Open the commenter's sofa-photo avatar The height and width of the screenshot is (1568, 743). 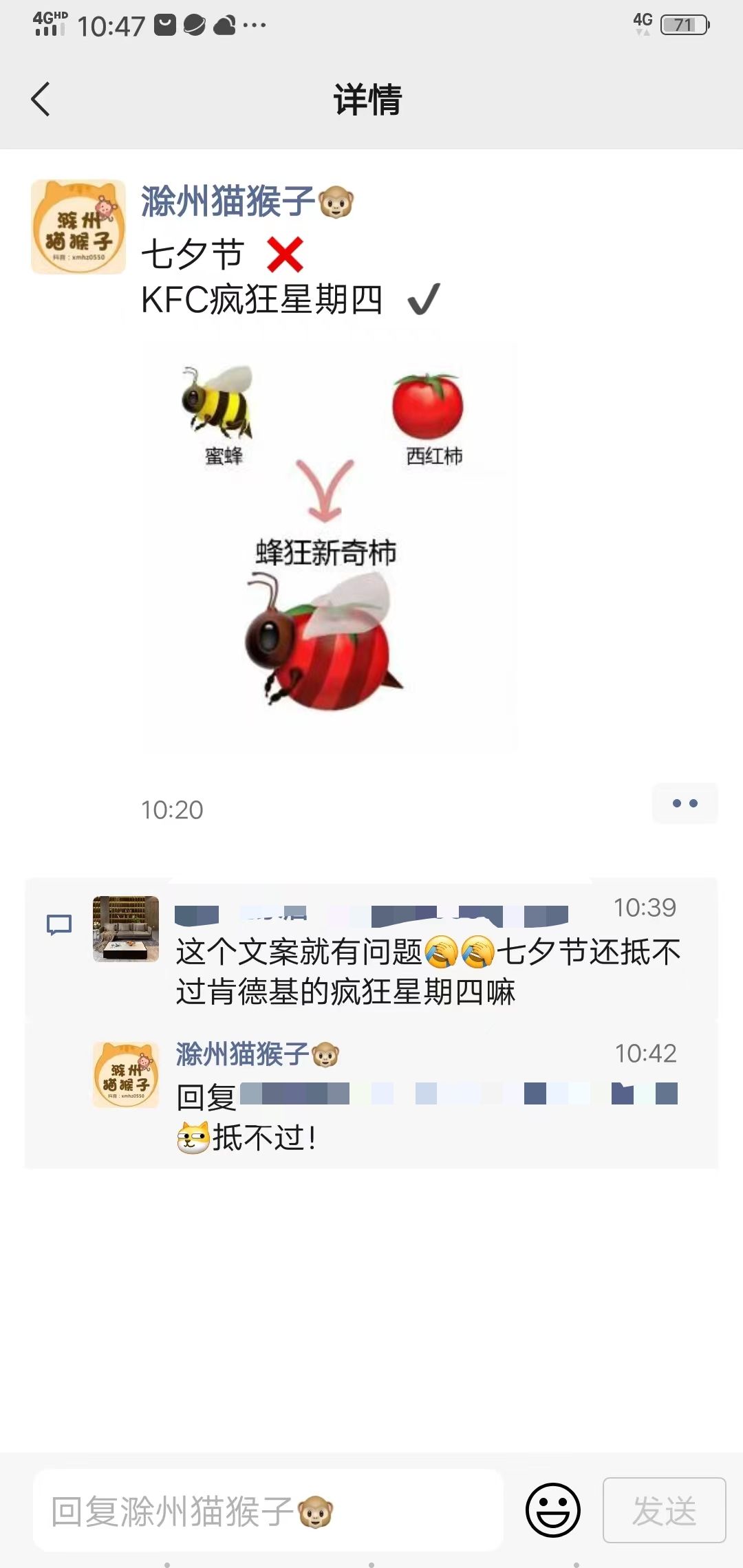(126, 928)
